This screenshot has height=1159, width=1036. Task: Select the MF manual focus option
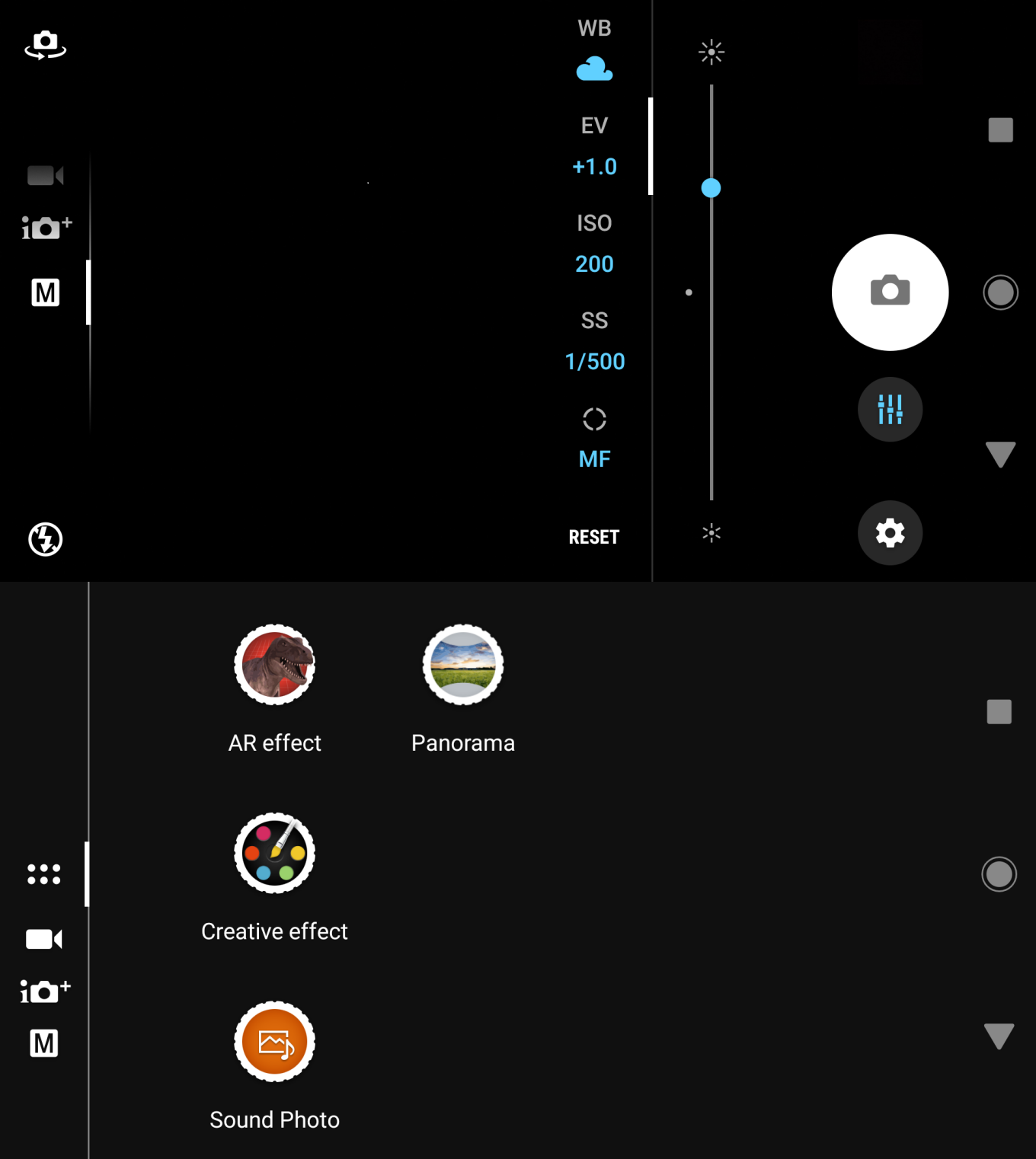coord(594,439)
